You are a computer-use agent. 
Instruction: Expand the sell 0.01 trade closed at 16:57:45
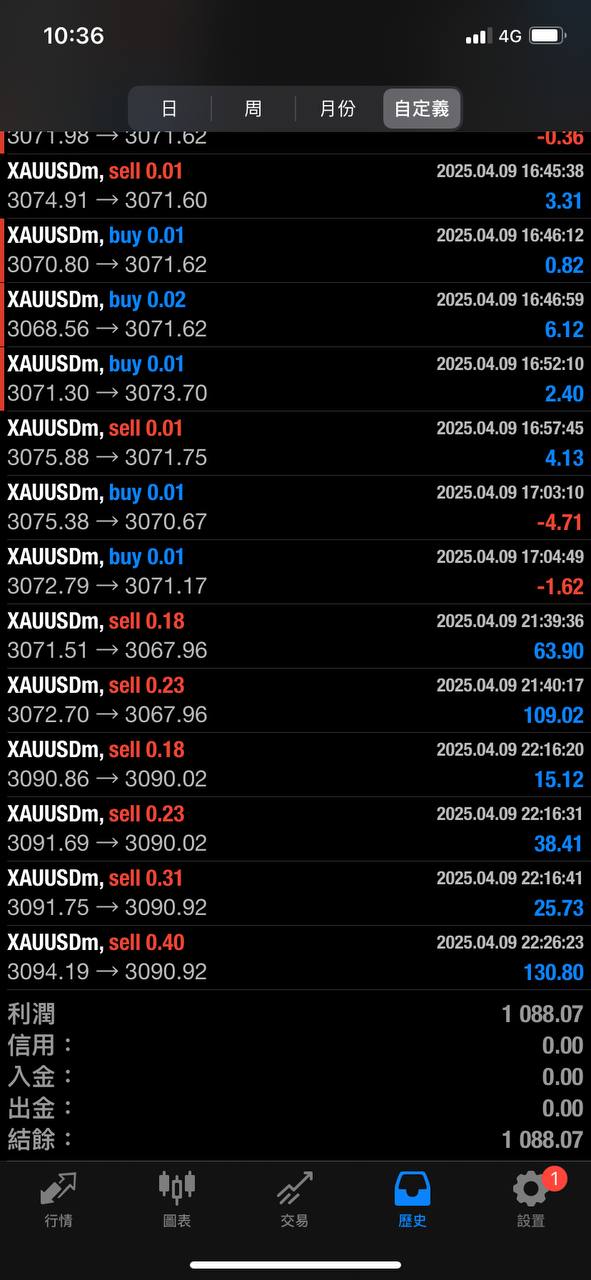[295, 443]
